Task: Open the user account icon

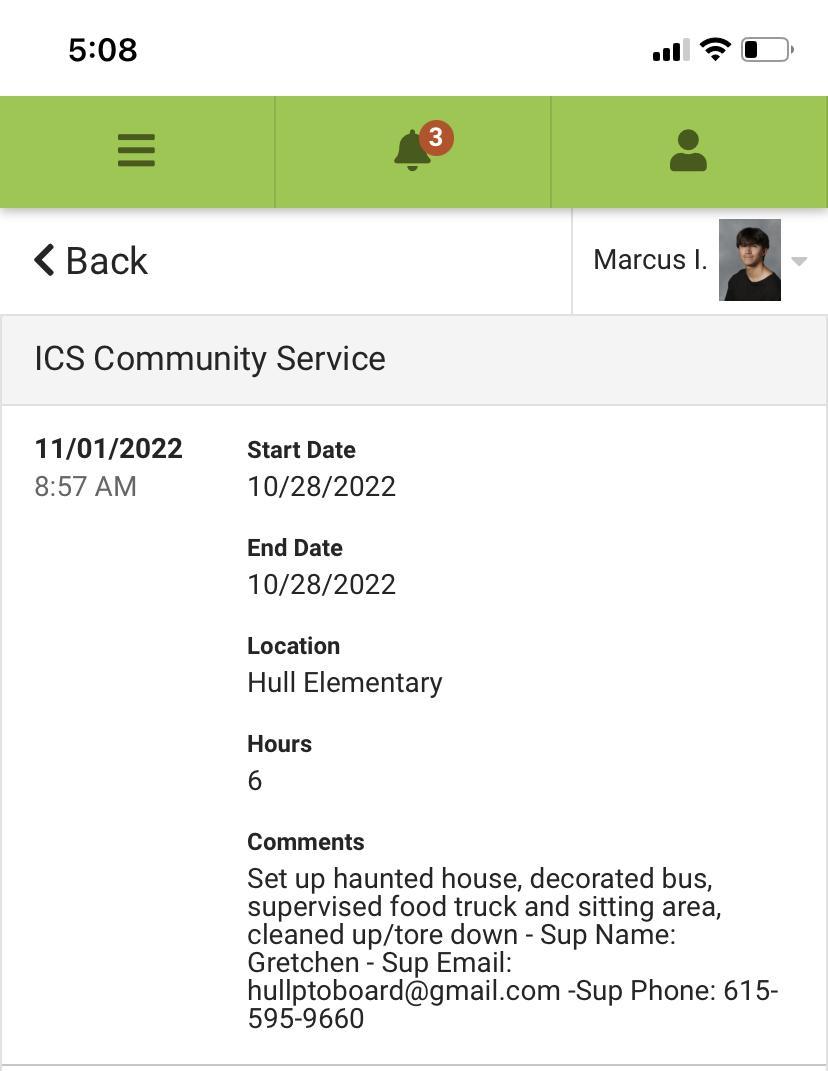Action: point(688,151)
